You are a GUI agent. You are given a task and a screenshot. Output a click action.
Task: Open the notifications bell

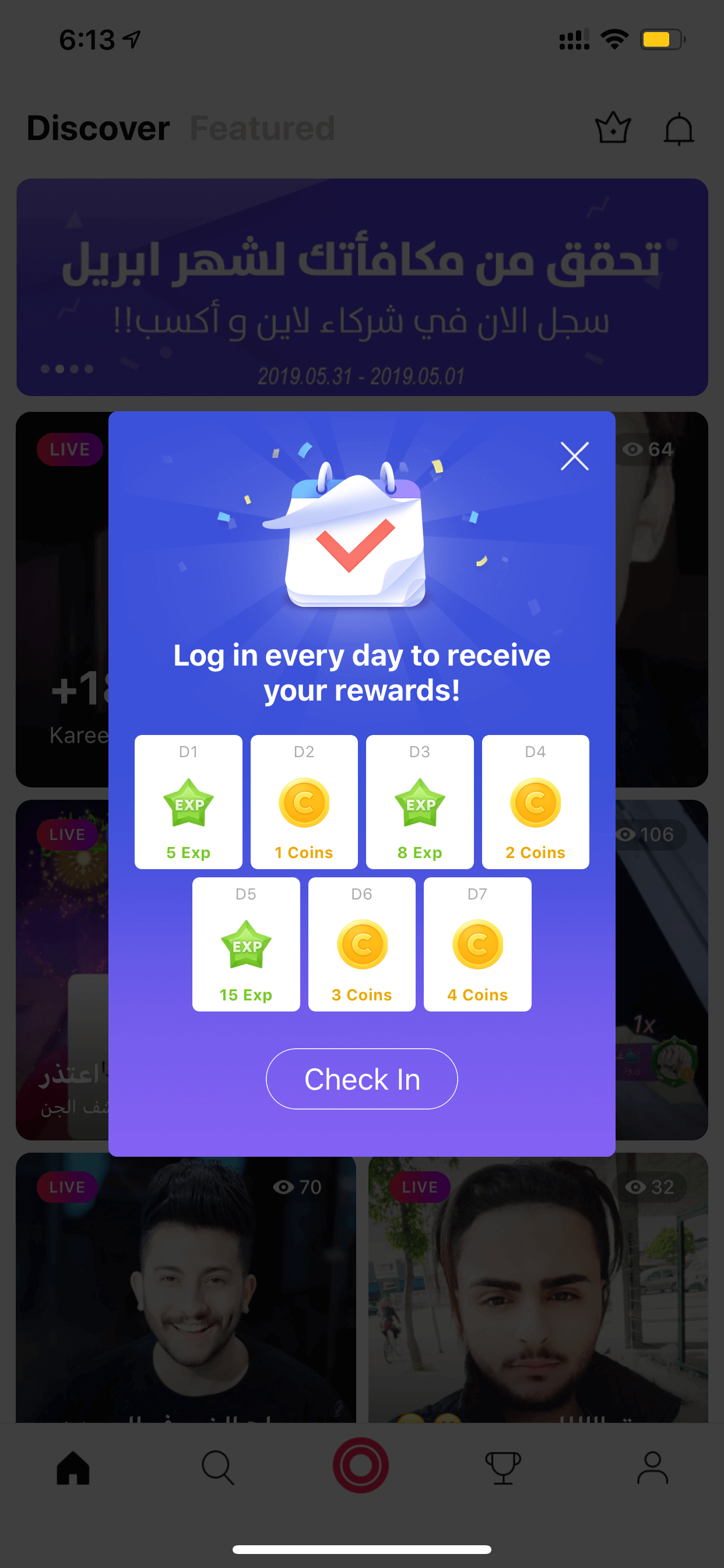point(678,129)
